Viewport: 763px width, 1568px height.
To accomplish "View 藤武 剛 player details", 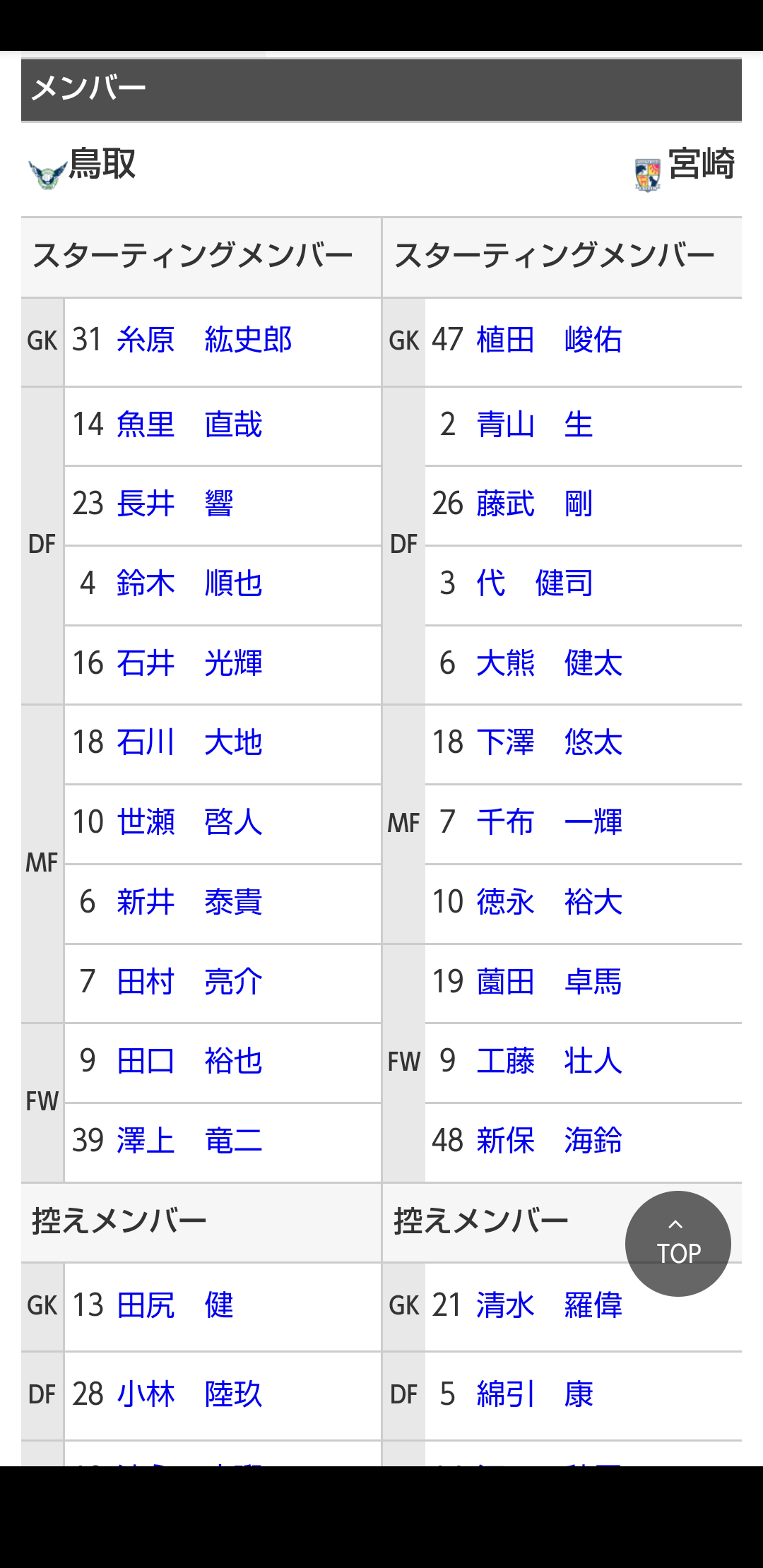I will [x=534, y=504].
